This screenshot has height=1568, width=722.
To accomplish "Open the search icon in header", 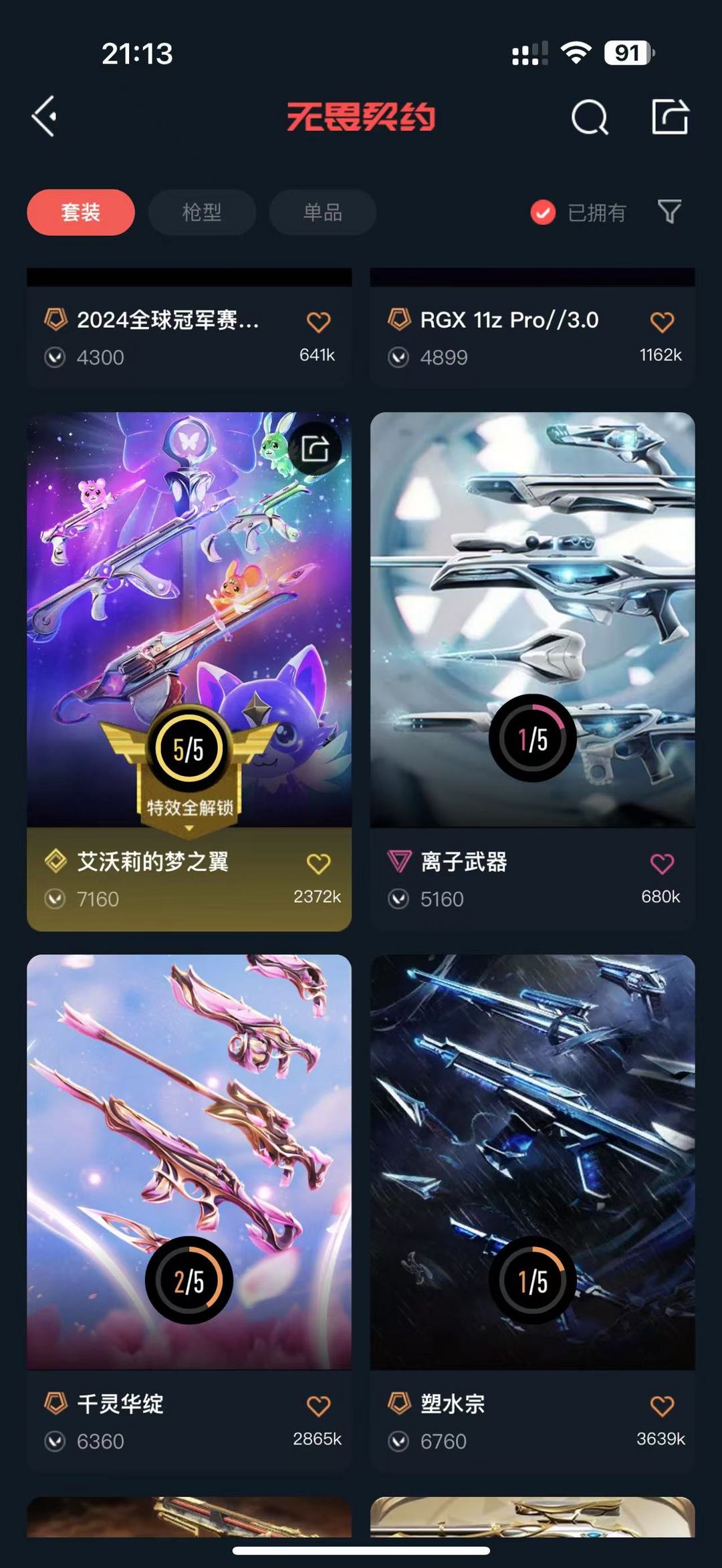I will pyautogui.click(x=590, y=118).
